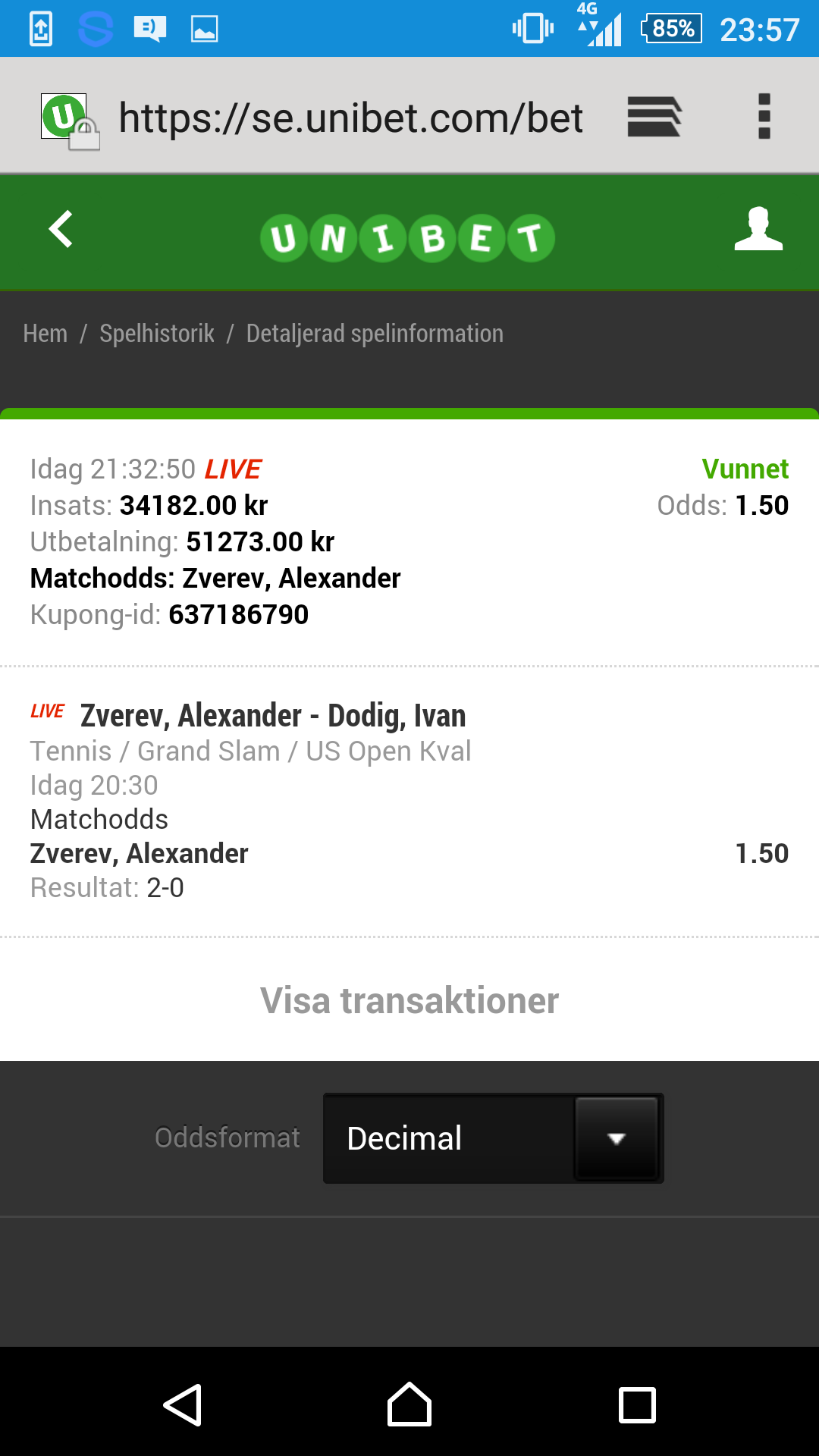The image size is (819, 1456).
Task: Go back using the Unibet header arrow
Action: [61, 229]
